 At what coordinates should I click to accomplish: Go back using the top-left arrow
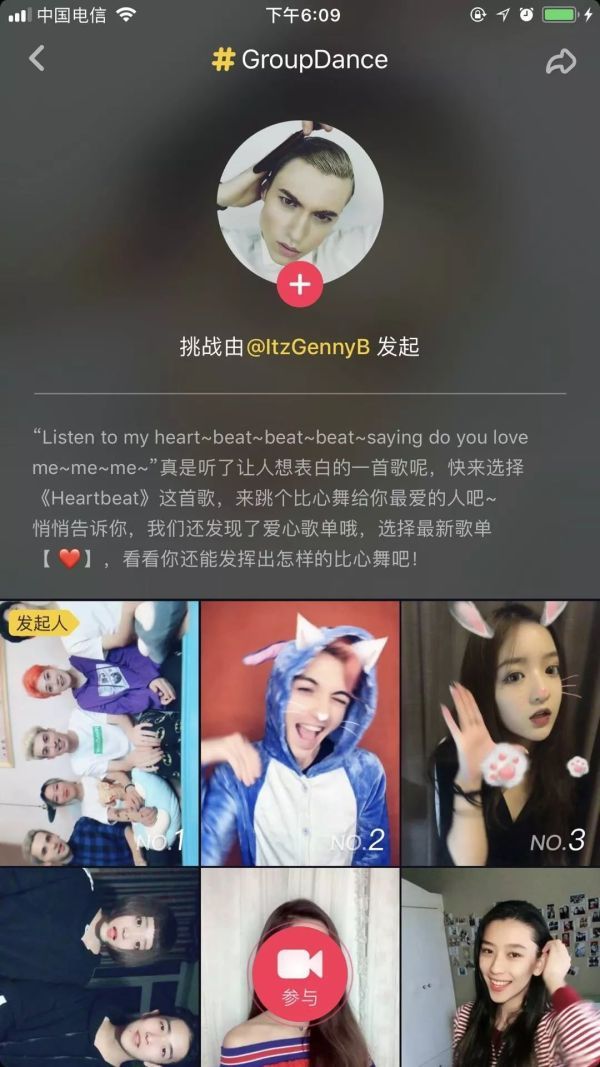pyautogui.click(x=37, y=59)
